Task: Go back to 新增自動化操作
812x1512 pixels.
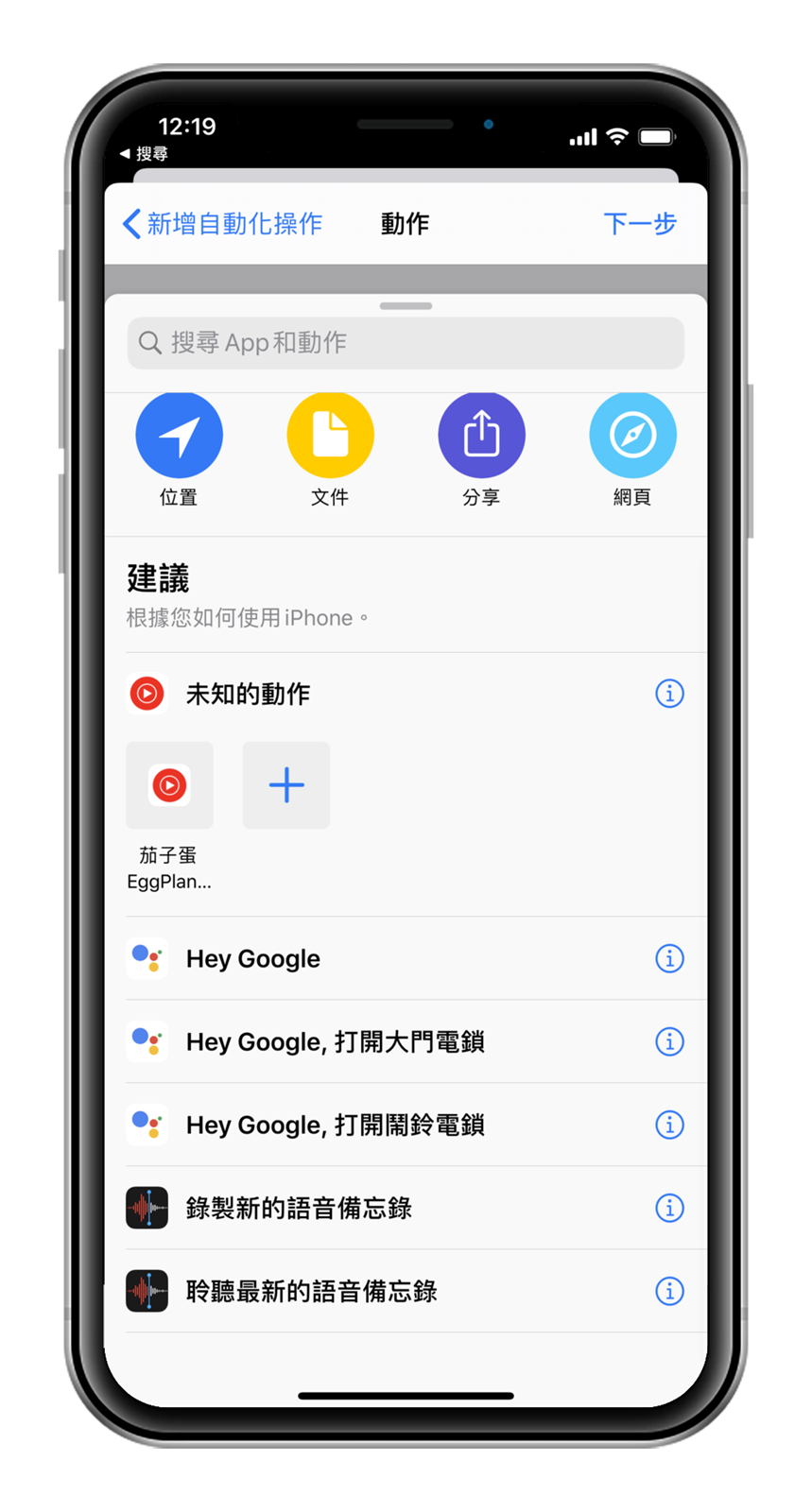Action: point(222,224)
